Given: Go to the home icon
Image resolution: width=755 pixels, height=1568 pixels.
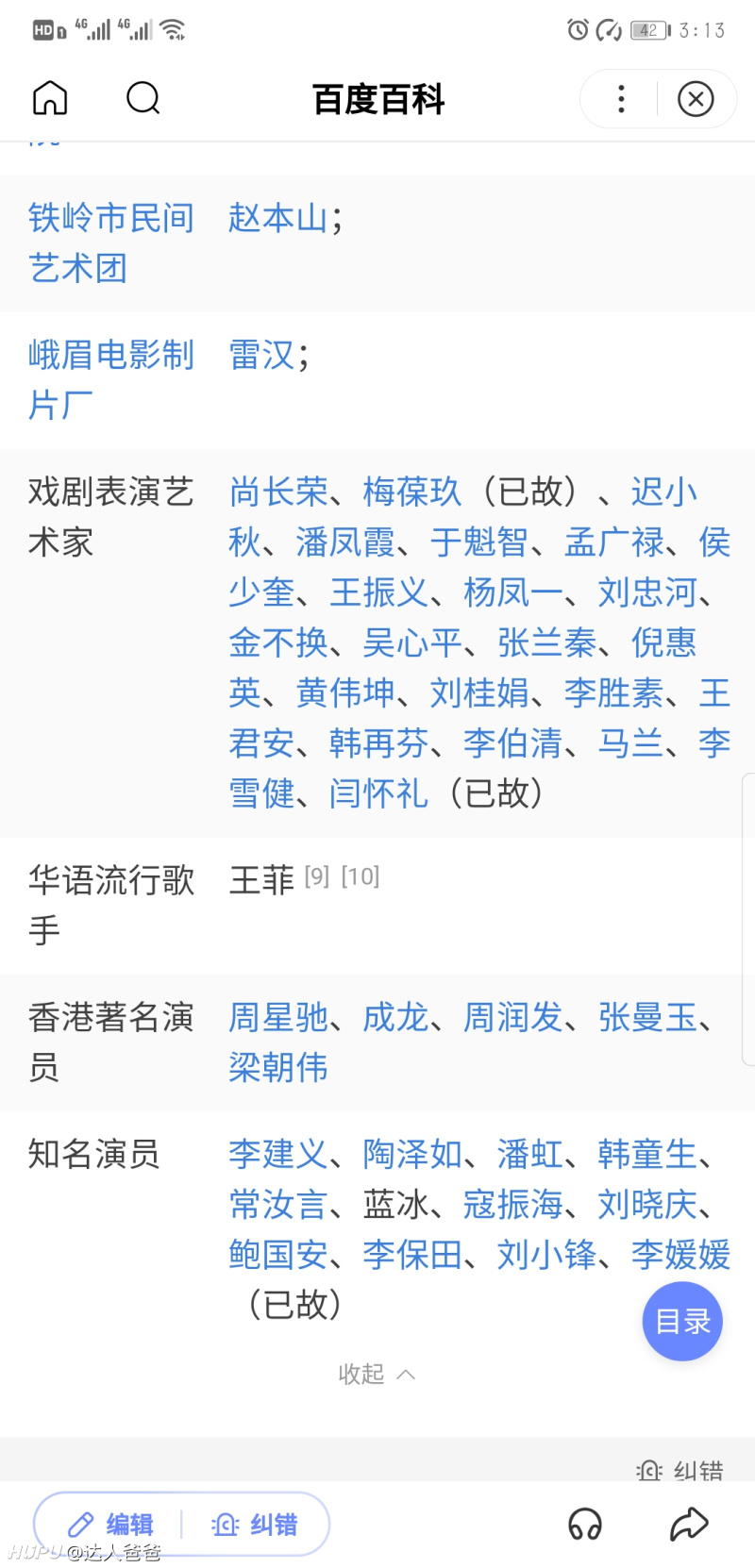Looking at the screenshot, I should click(50, 98).
